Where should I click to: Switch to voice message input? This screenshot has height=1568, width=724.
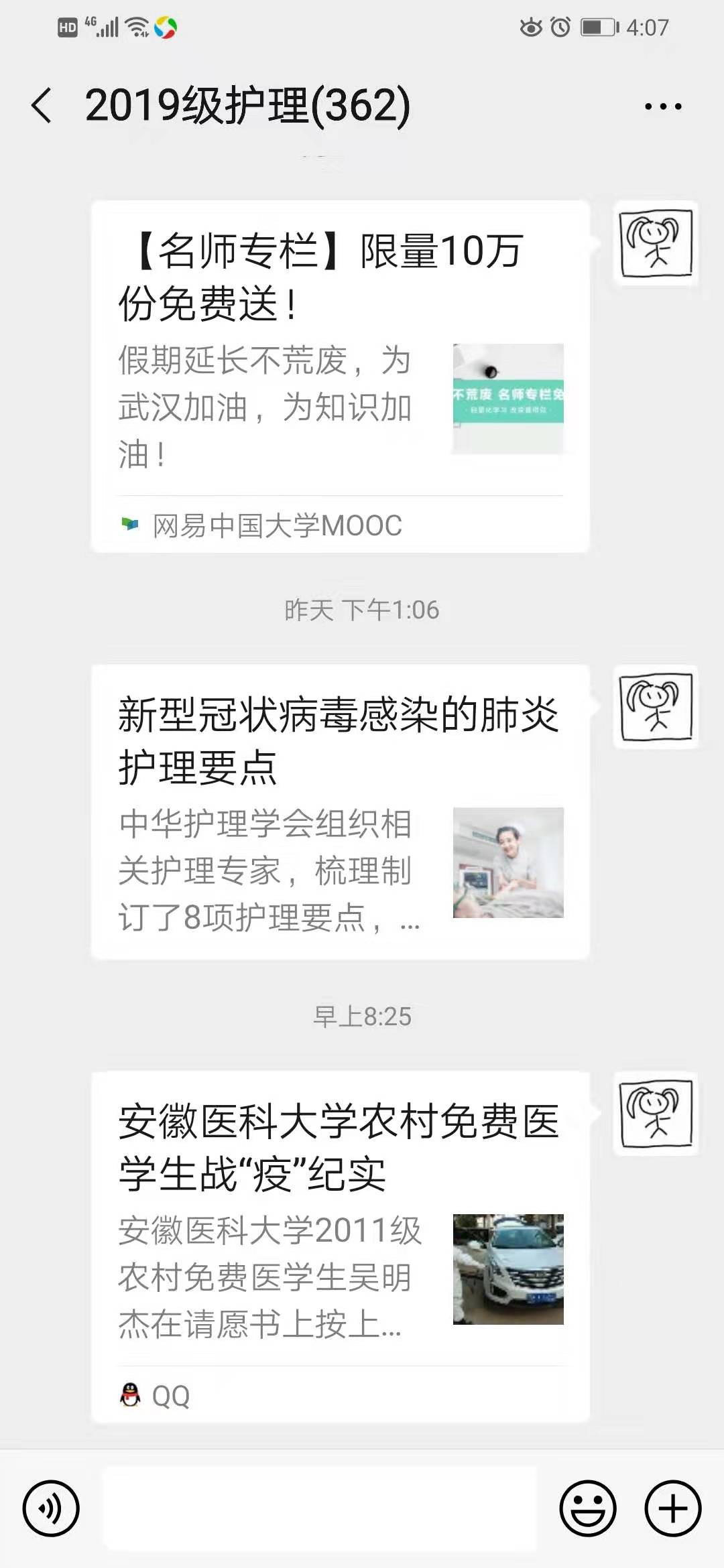click(51, 1508)
